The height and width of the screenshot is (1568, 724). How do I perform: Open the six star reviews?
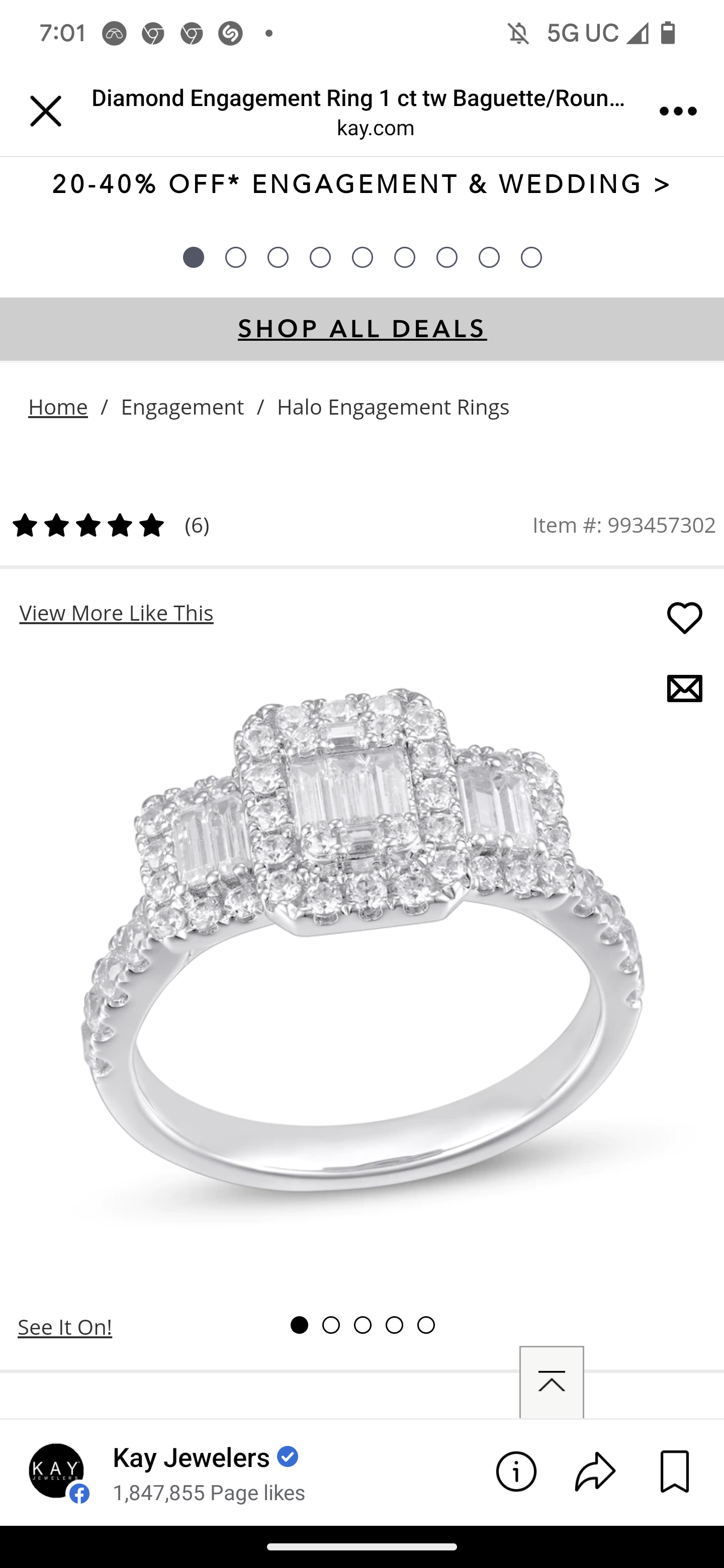110,525
